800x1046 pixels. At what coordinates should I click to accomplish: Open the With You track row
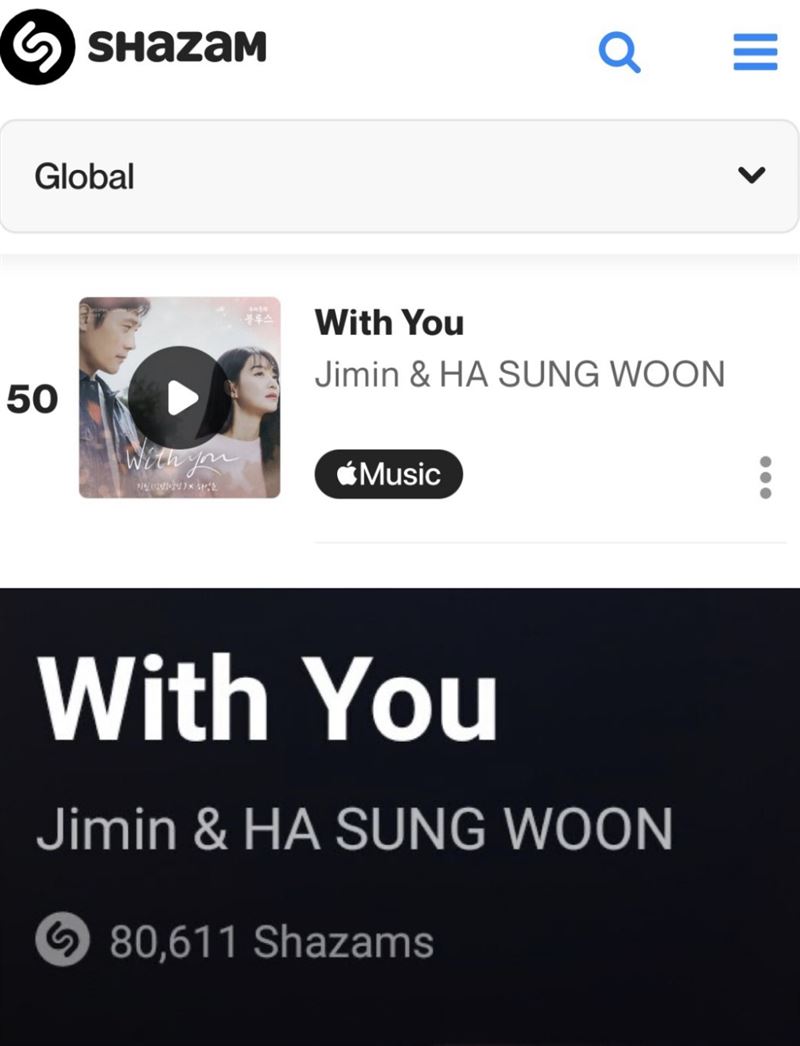(389, 323)
